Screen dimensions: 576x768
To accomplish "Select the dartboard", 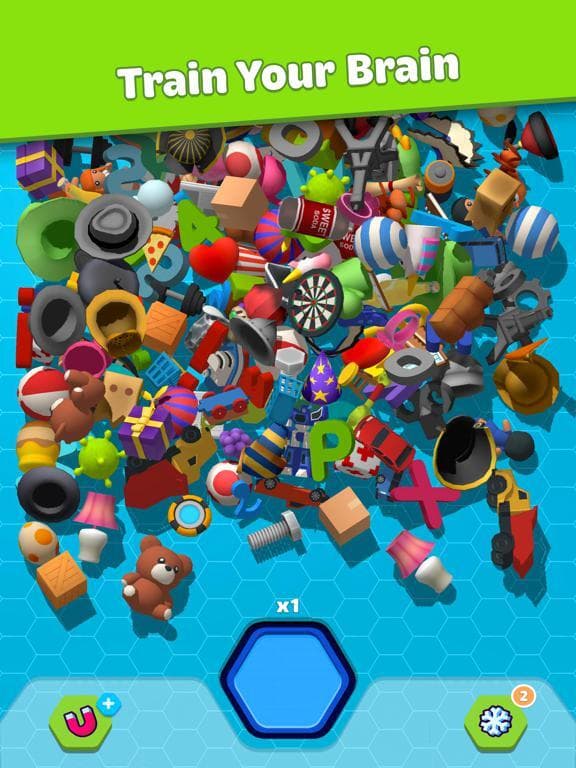I will pos(315,302).
